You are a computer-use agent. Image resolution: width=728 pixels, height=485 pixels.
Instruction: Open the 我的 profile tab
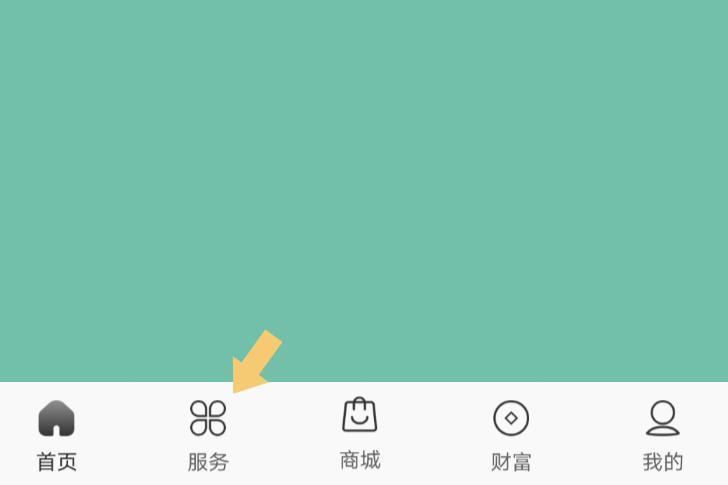click(x=662, y=434)
